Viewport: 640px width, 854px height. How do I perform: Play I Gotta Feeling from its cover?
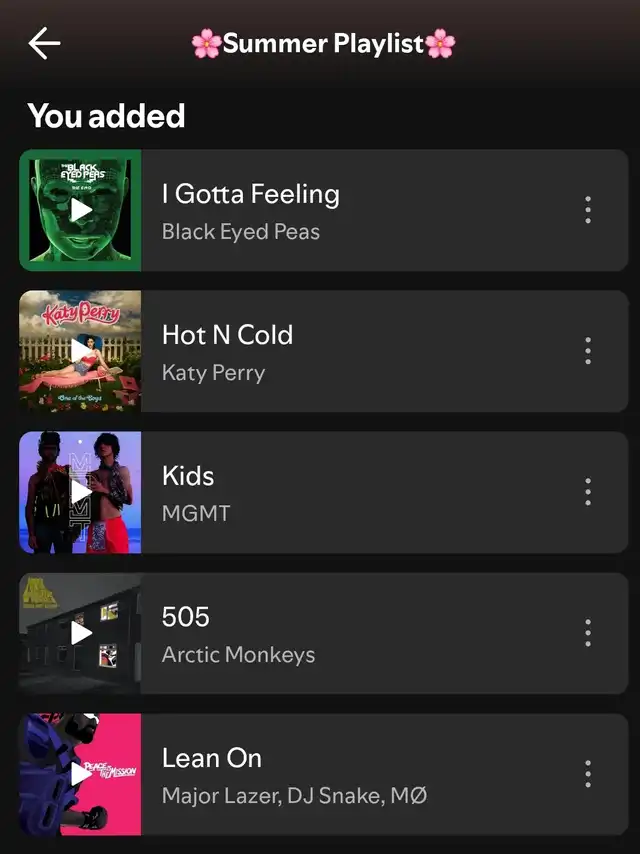point(81,210)
